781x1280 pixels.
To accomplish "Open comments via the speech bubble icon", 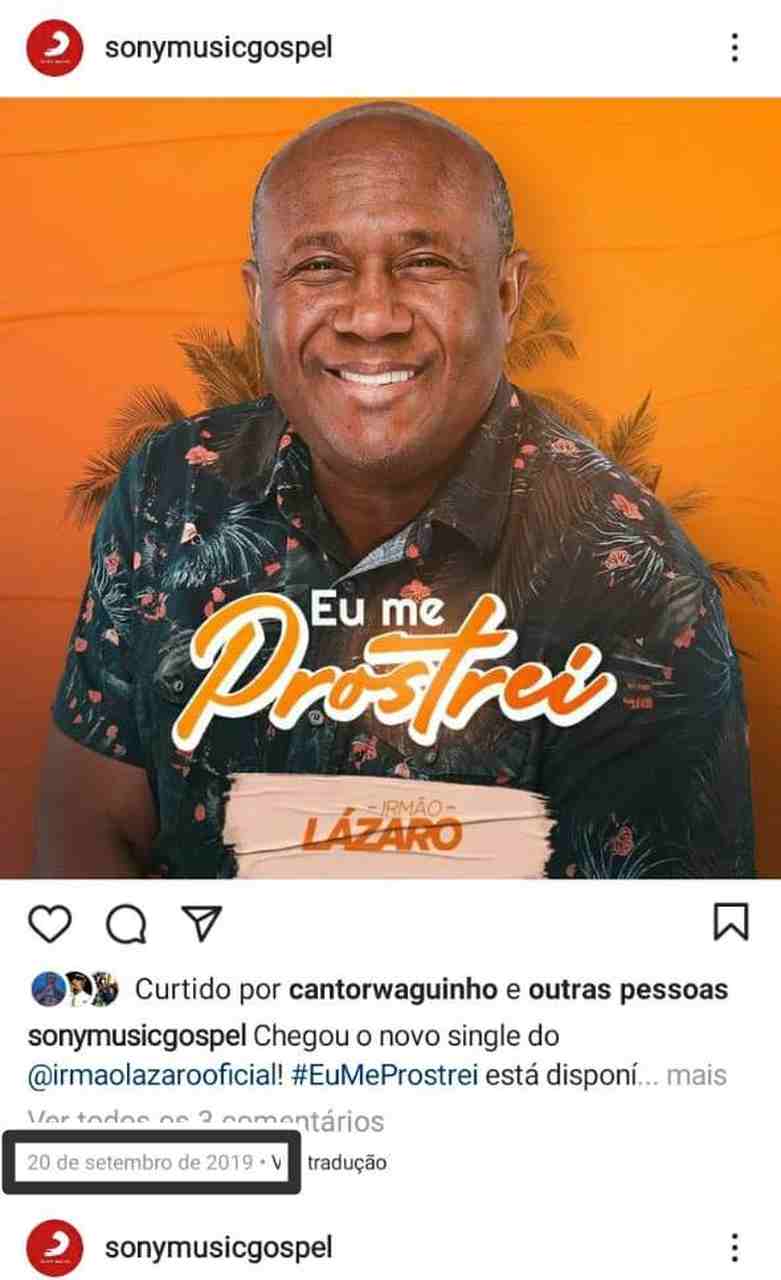I will point(126,926).
